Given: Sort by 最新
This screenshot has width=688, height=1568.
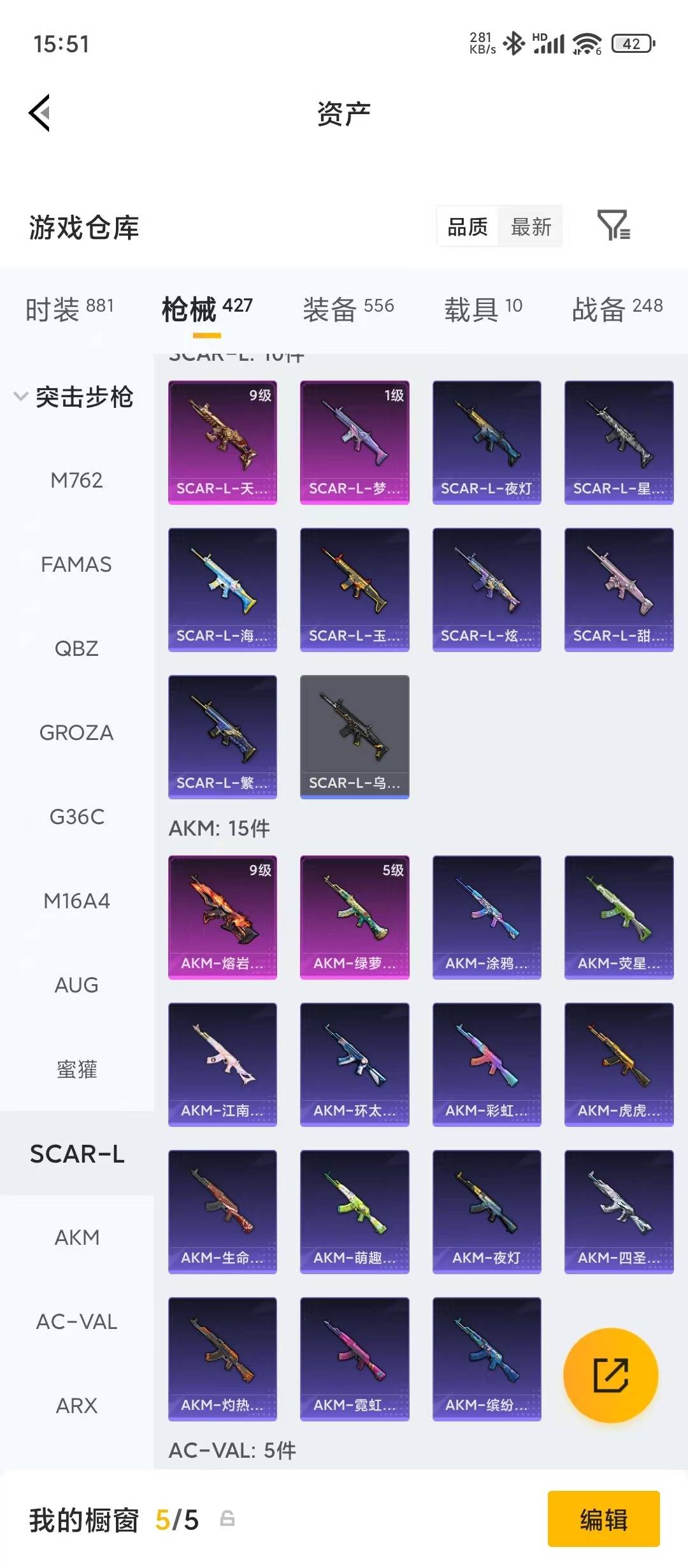Looking at the screenshot, I should 531,227.
